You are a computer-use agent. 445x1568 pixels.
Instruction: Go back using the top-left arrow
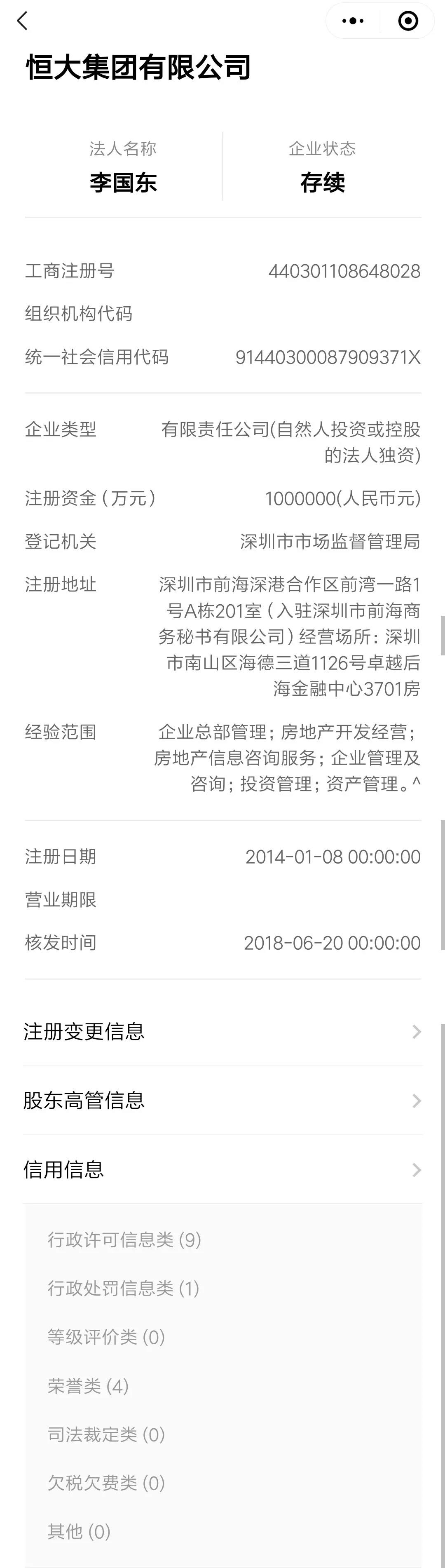(x=23, y=21)
